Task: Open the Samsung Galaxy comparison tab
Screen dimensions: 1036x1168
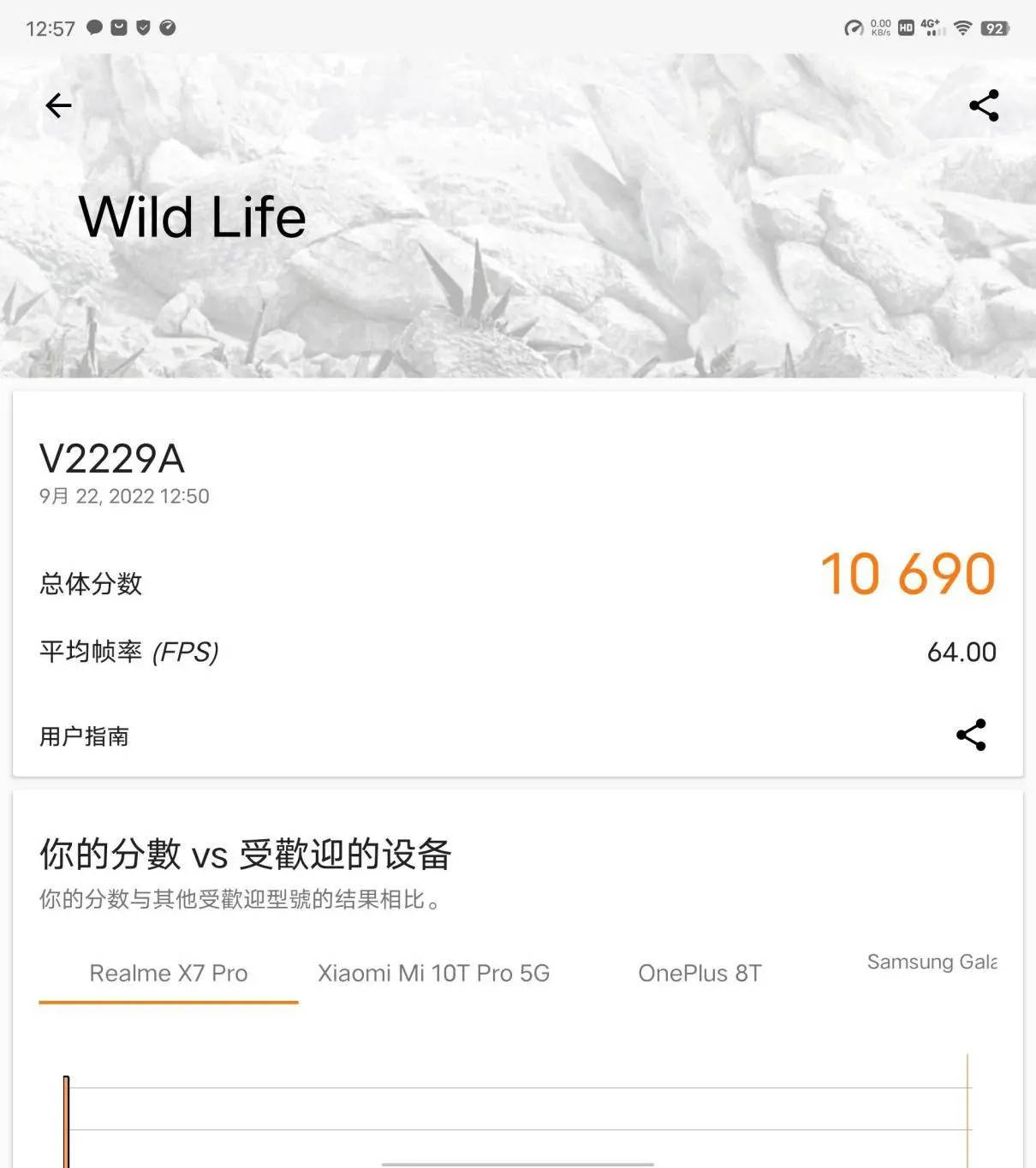Action: point(932,962)
